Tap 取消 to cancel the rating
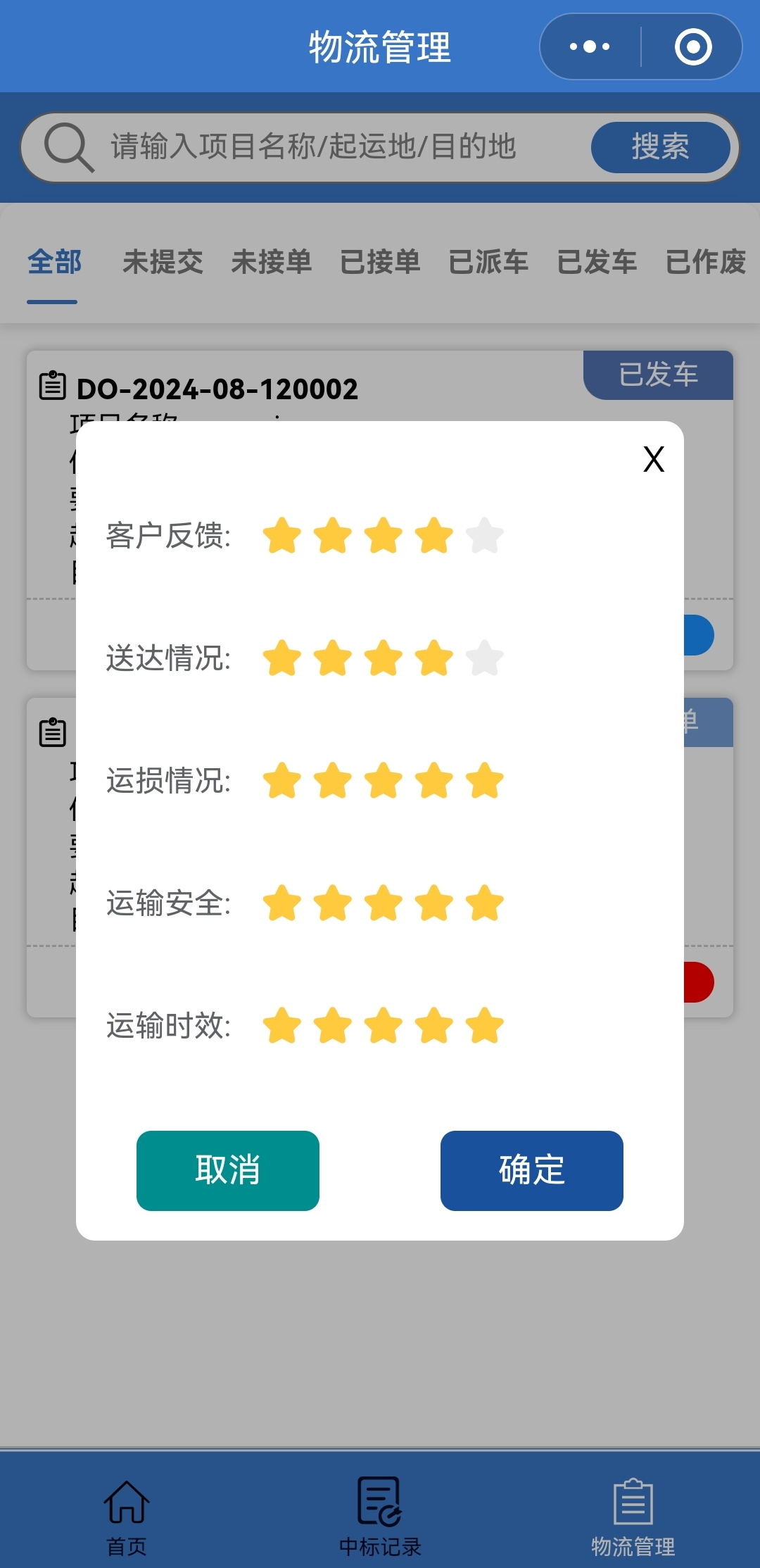Image resolution: width=760 pixels, height=1568 pixels. pos(227,1170)
